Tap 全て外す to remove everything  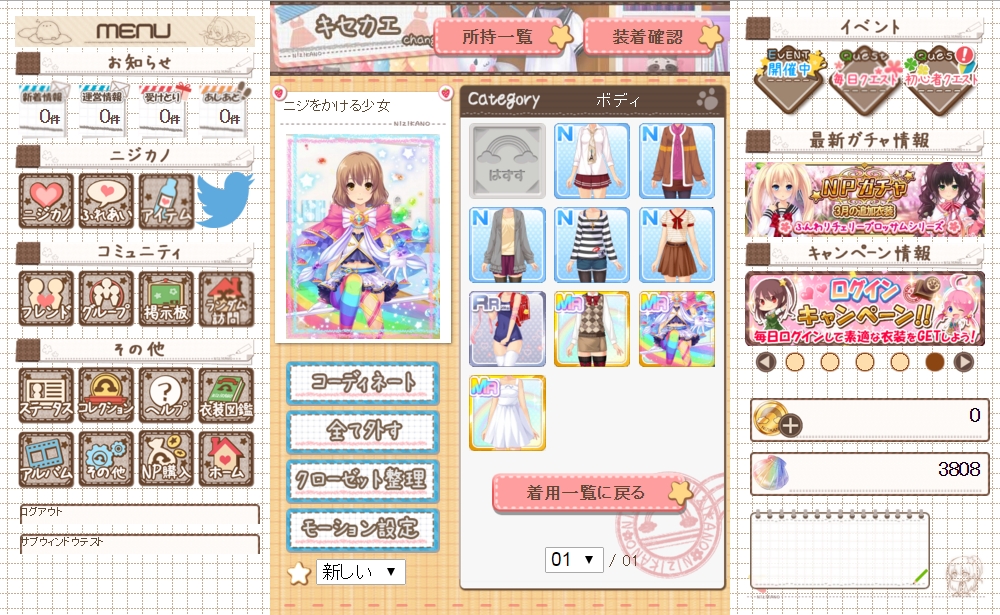(362, 431)
